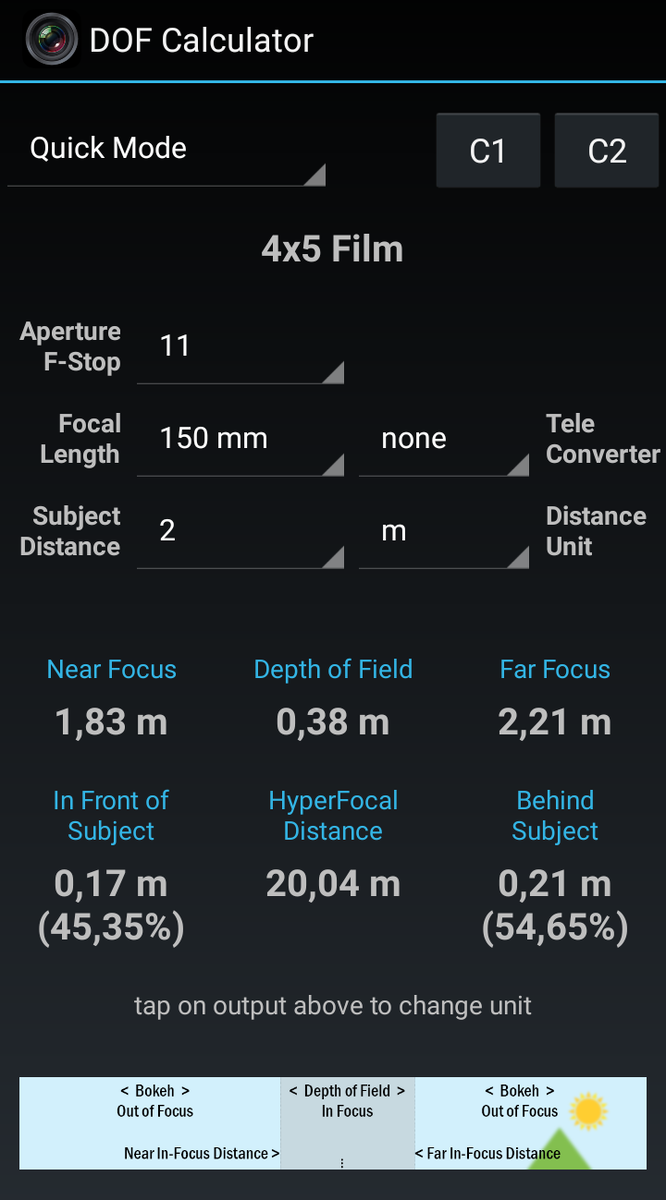Select the C1 preset button

(488, 150)
